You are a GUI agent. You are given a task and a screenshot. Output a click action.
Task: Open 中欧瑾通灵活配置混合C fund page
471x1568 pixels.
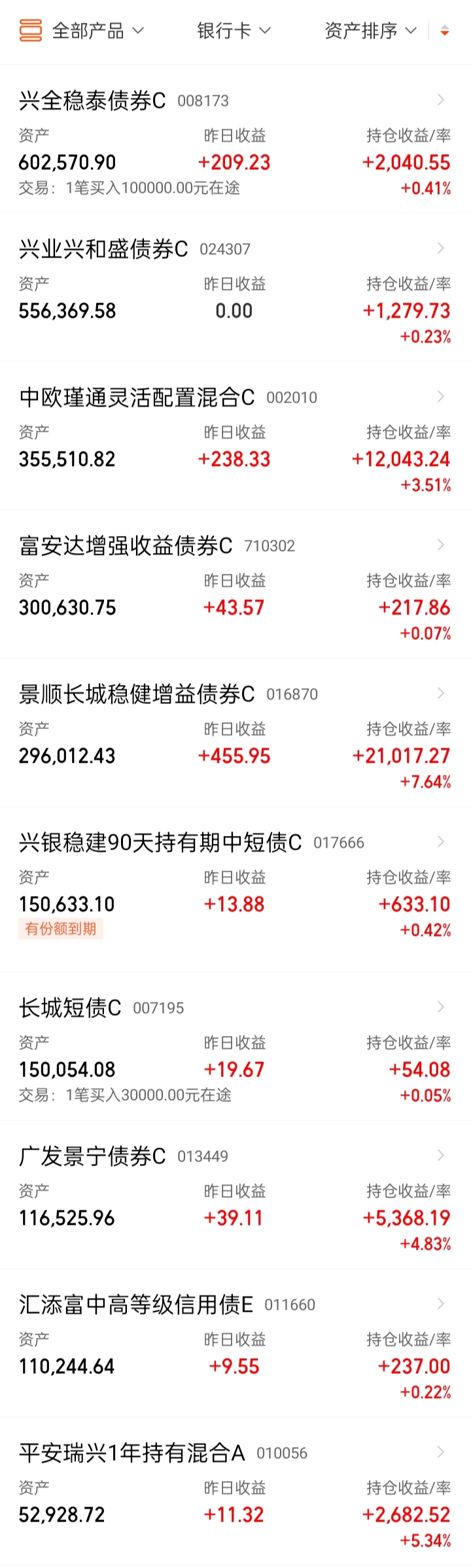coord(137,397)
